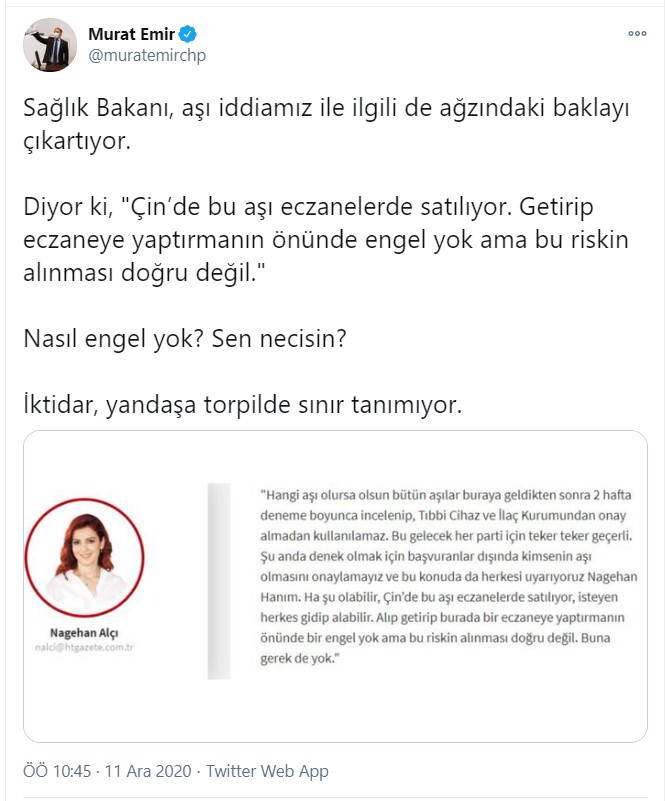Open Murat Emir's profile picture
Image resolution: width=665 pixels, height=801 pixels.
50,45
